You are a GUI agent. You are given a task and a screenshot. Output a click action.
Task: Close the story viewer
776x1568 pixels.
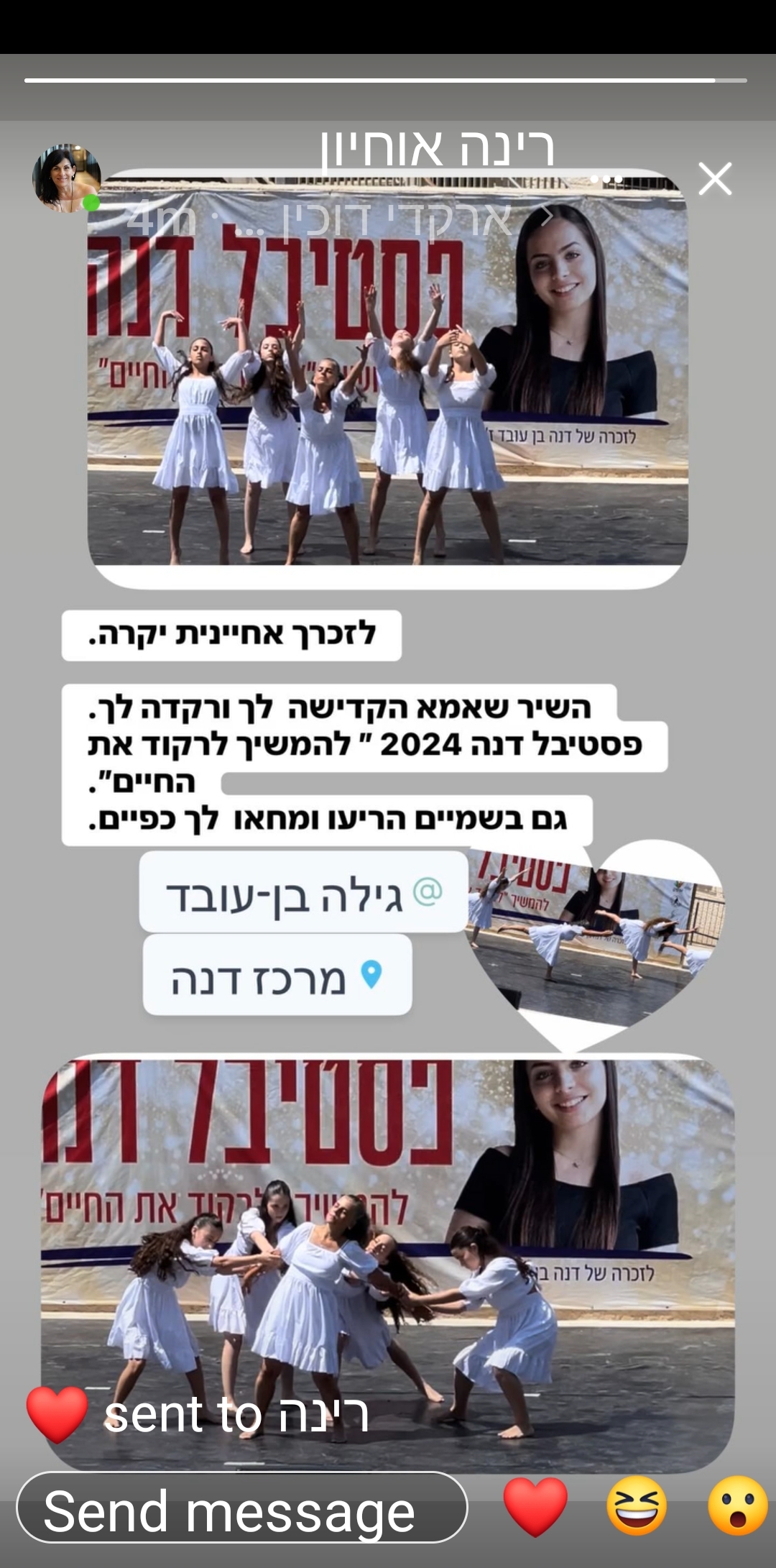[x=715, y=178]
